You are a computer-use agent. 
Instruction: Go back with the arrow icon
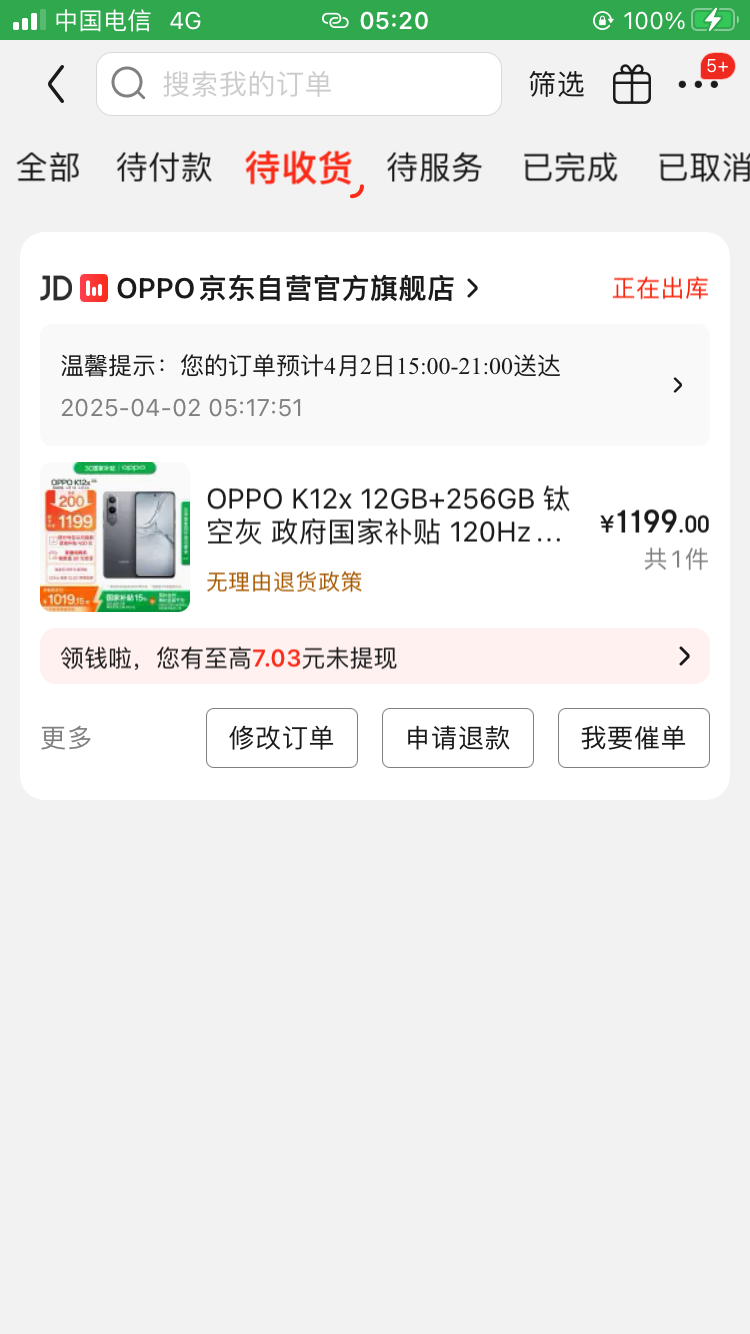(x=57, y=84)
